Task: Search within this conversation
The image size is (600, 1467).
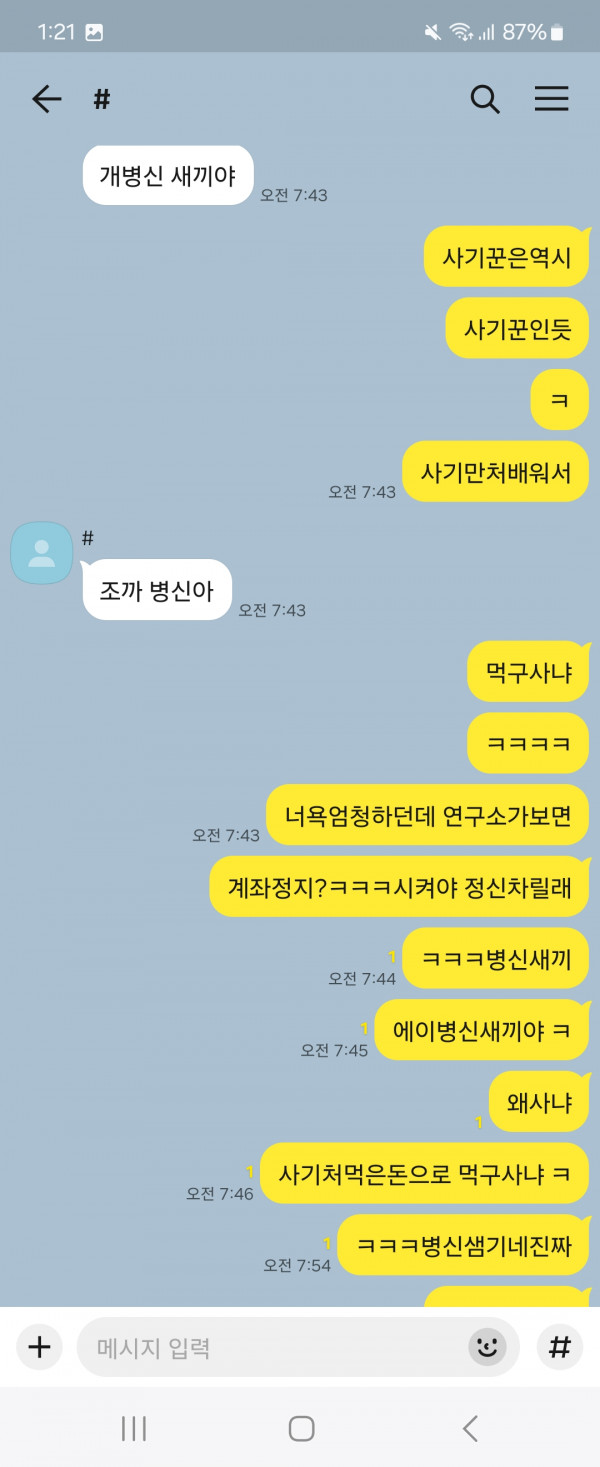Action: coord(485,98)
